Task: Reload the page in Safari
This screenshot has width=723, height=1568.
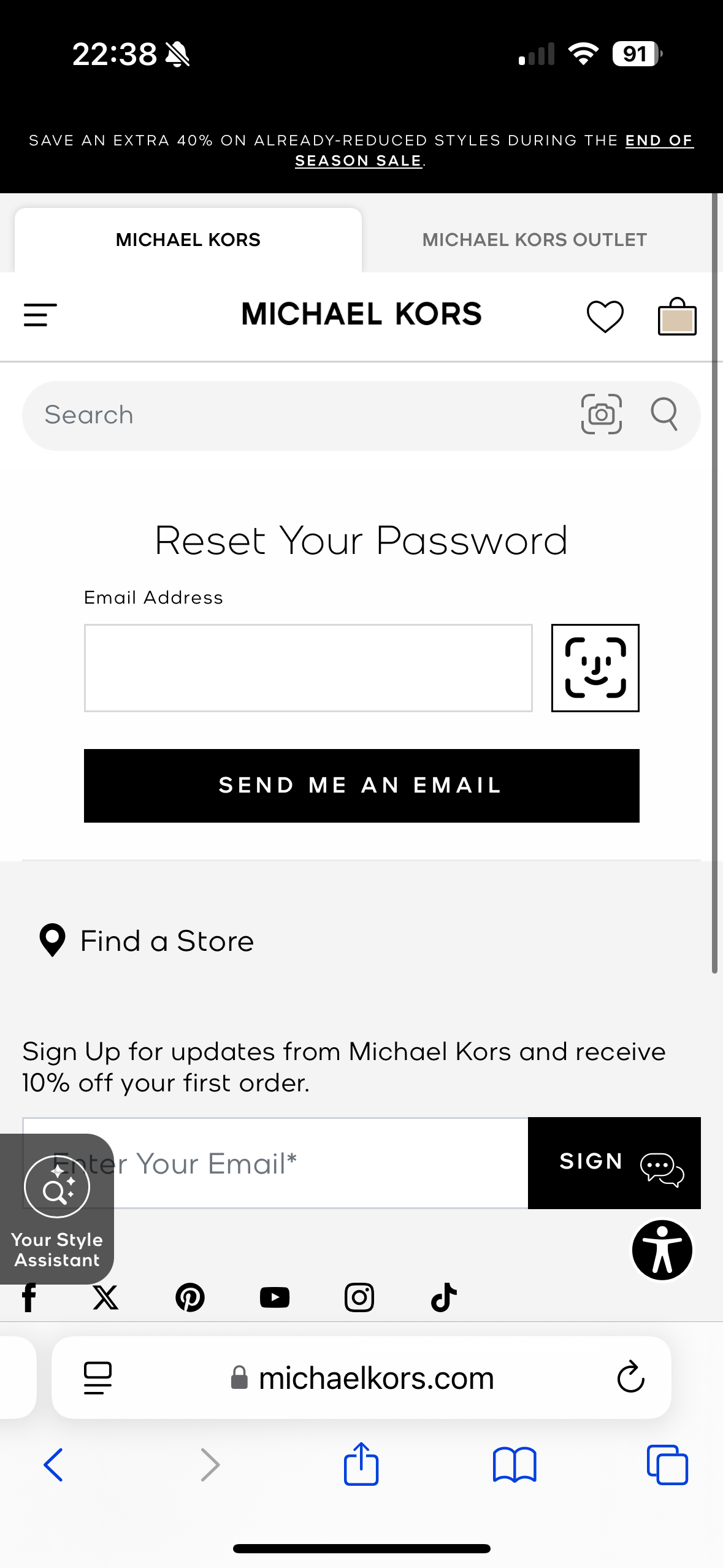Action: (631, 1377)
